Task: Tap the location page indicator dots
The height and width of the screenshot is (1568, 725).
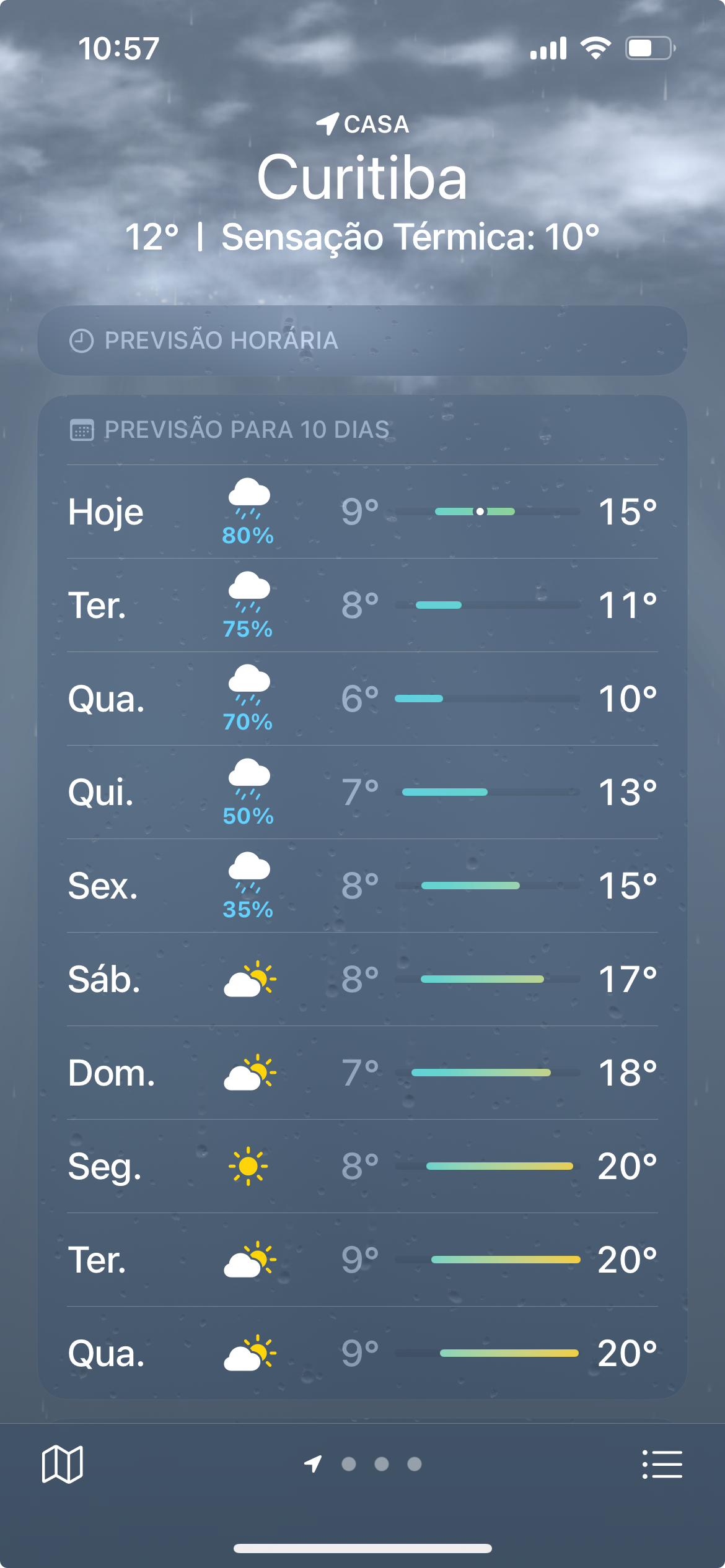Action: [x=362, y=1464]
